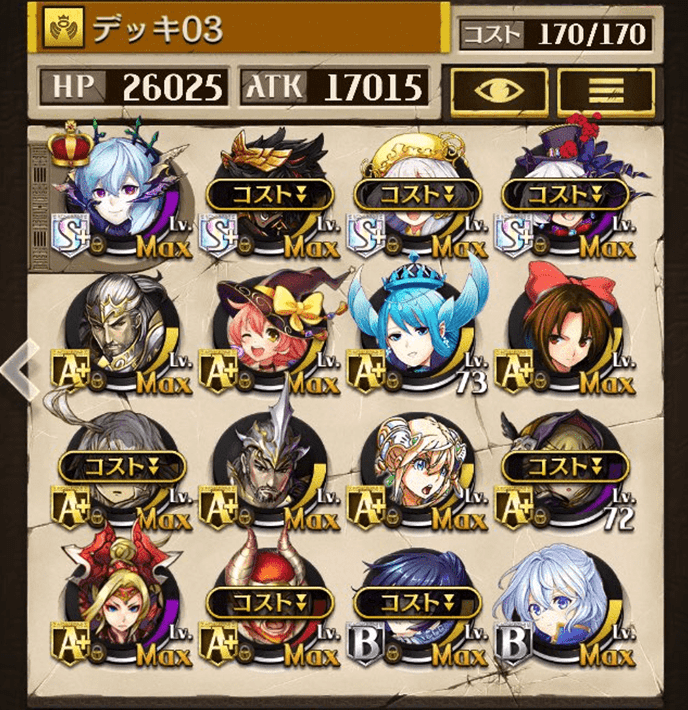Go to previous deck with left arrow
Viewport: 688px width, 710px height.
18,369
